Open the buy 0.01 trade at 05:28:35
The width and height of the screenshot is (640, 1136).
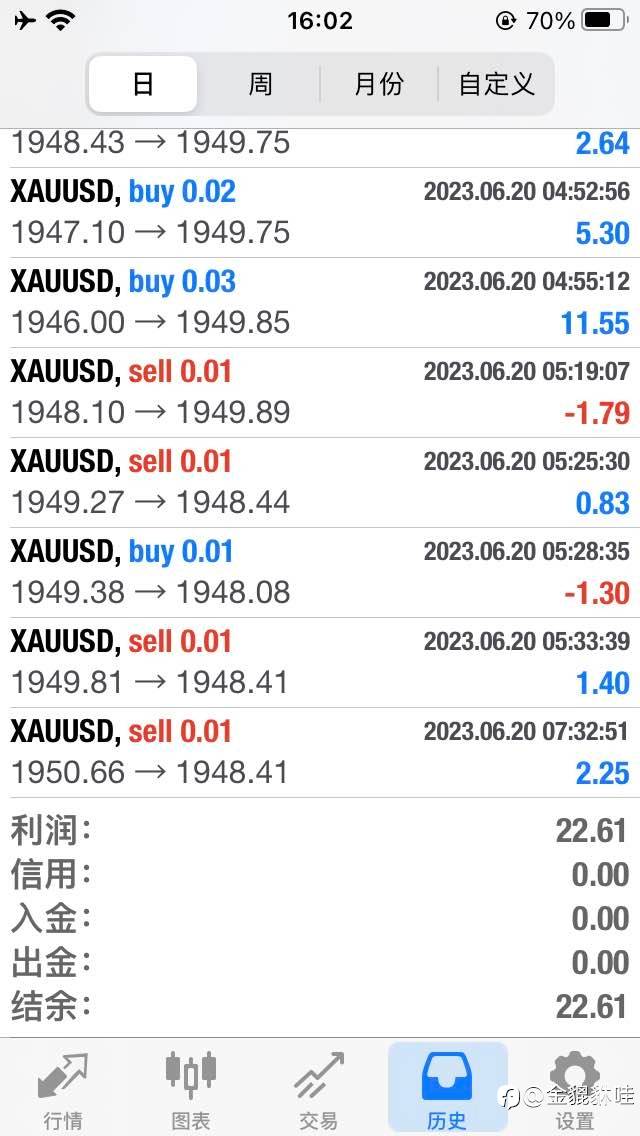point(320,572)
